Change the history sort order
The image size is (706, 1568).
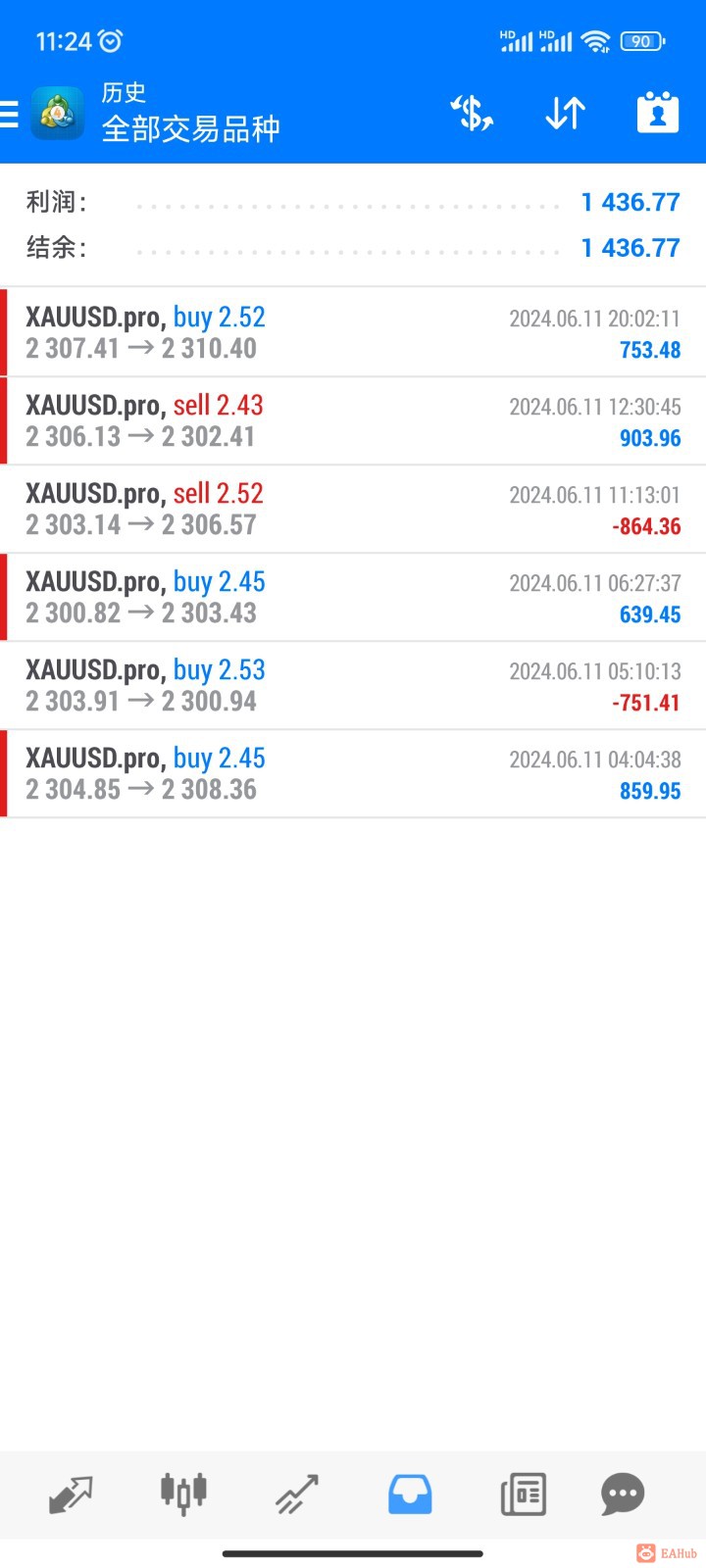[x=565, y=114]
